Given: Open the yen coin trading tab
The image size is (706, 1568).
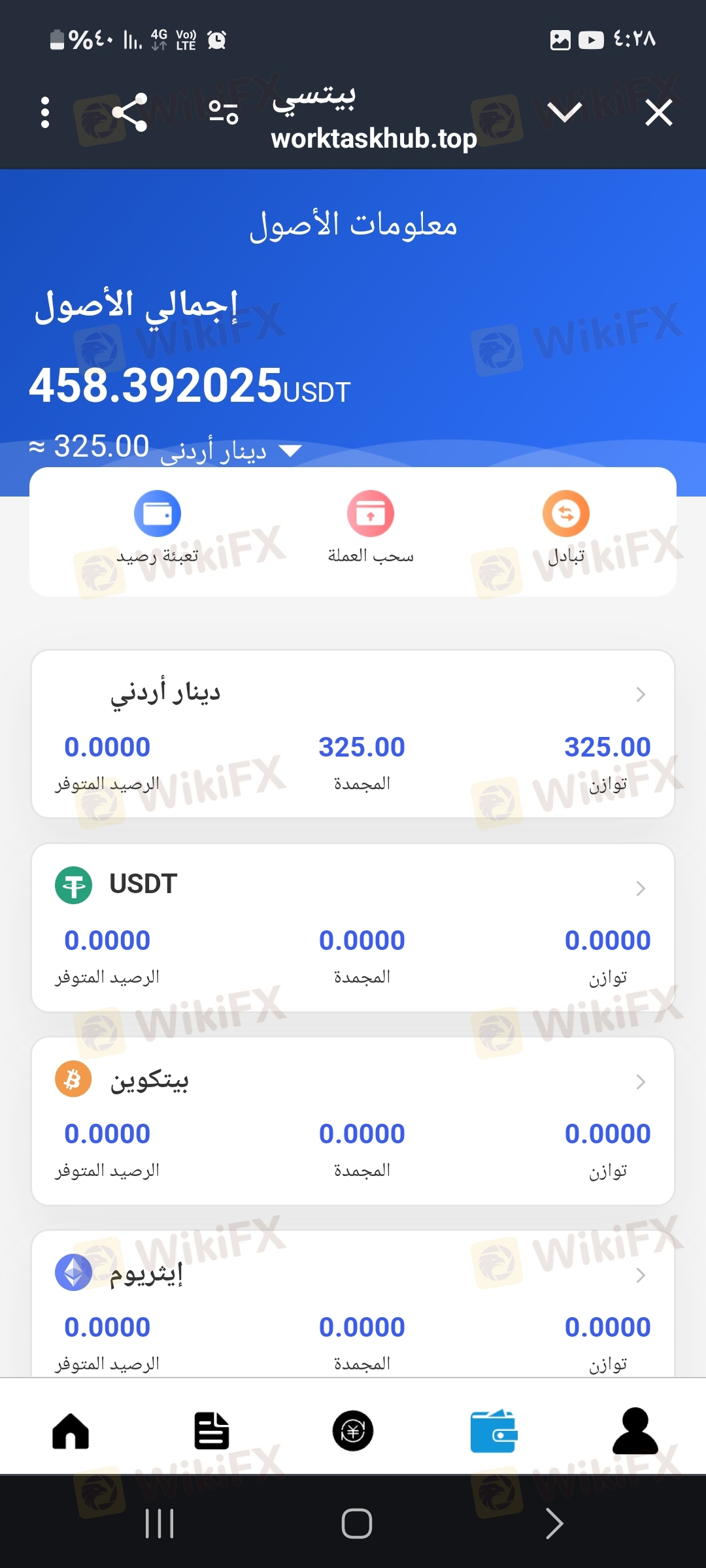Looking at the screenshot, I should tap(353, 1431).
